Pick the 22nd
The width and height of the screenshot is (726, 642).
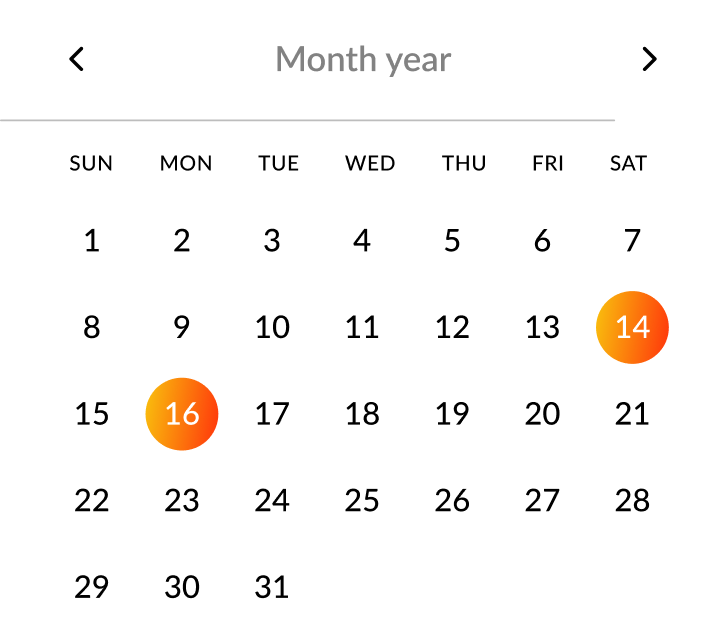coord(92,500)
